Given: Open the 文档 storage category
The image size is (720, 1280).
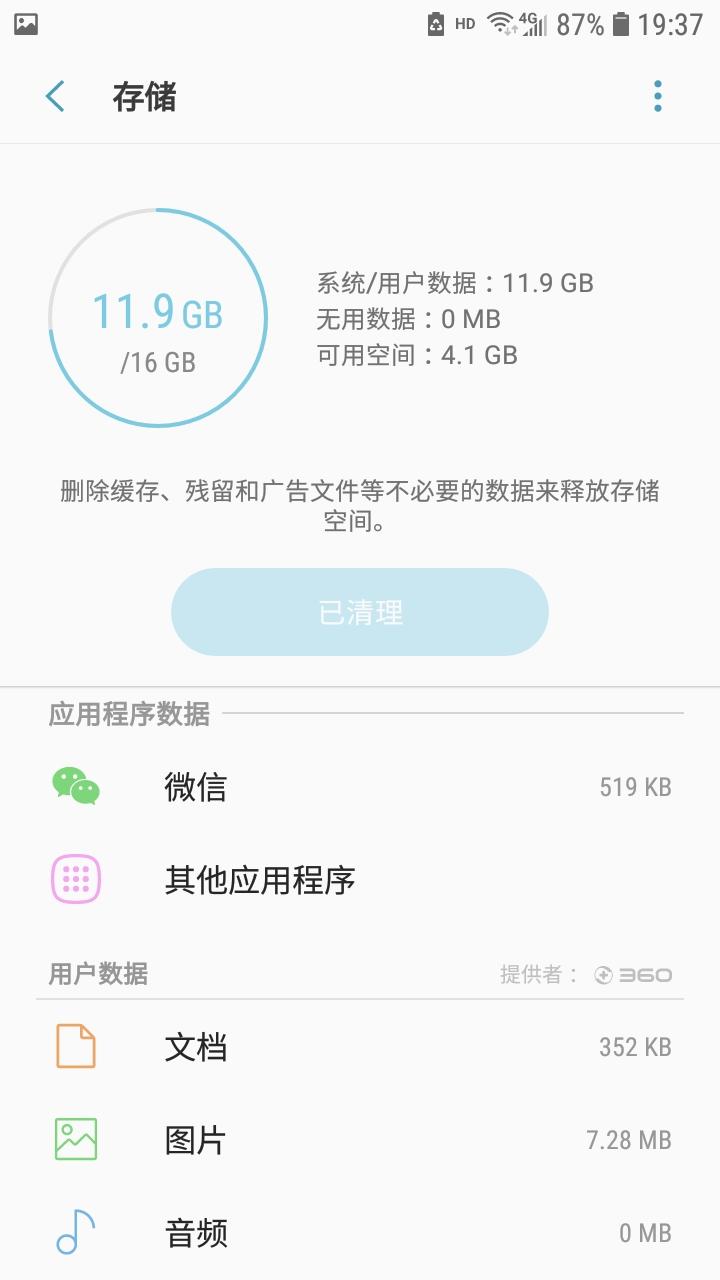Looking at the screenshot, I should [x=360, y=1047].
